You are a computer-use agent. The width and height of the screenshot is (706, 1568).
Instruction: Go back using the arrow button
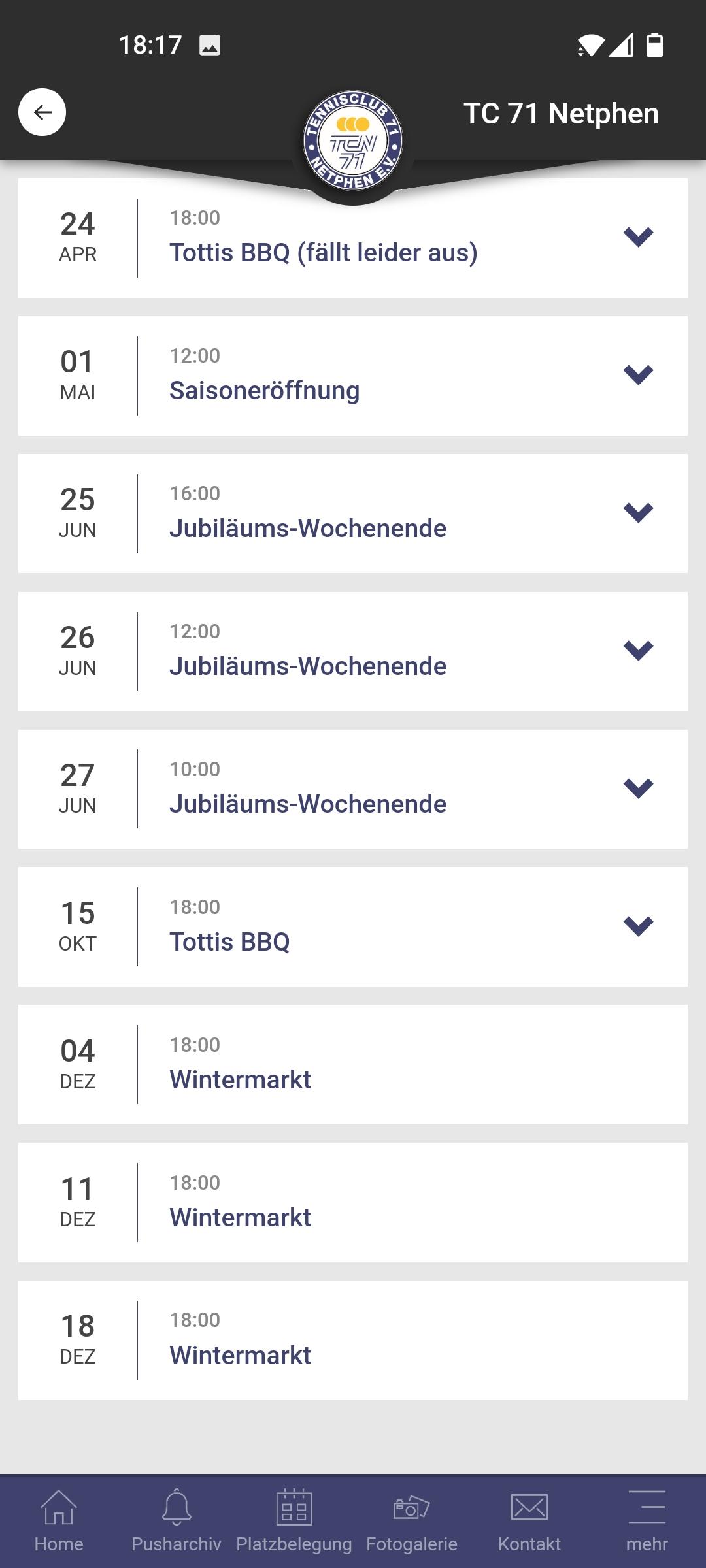tap(42, 112)
